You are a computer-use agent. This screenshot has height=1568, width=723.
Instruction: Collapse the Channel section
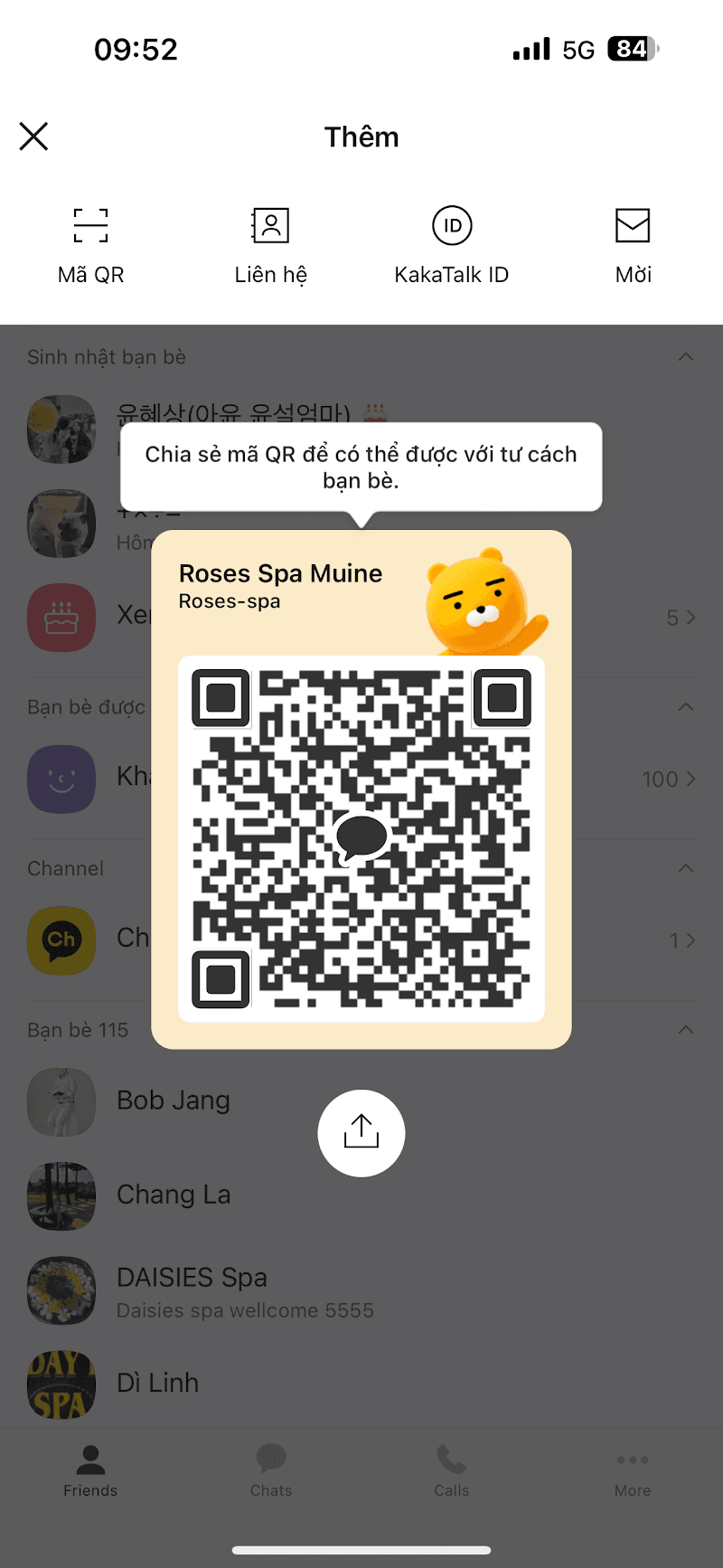[x=684, y=868]
